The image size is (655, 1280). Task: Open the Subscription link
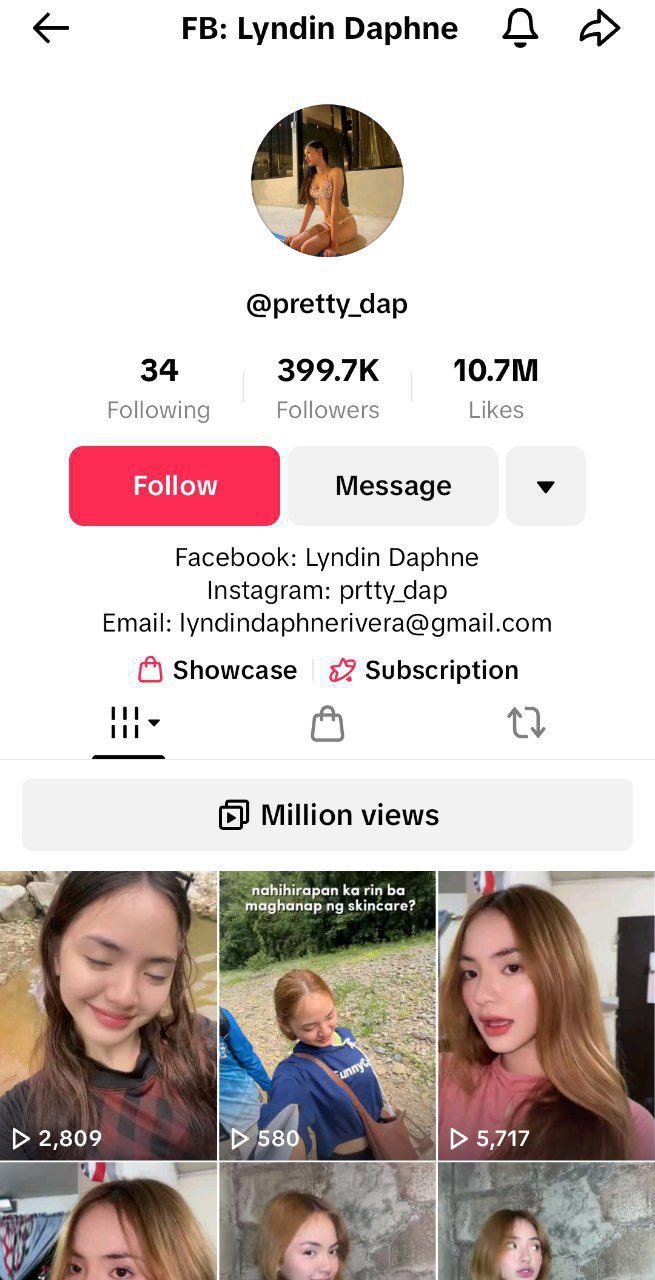pos(423,670)
